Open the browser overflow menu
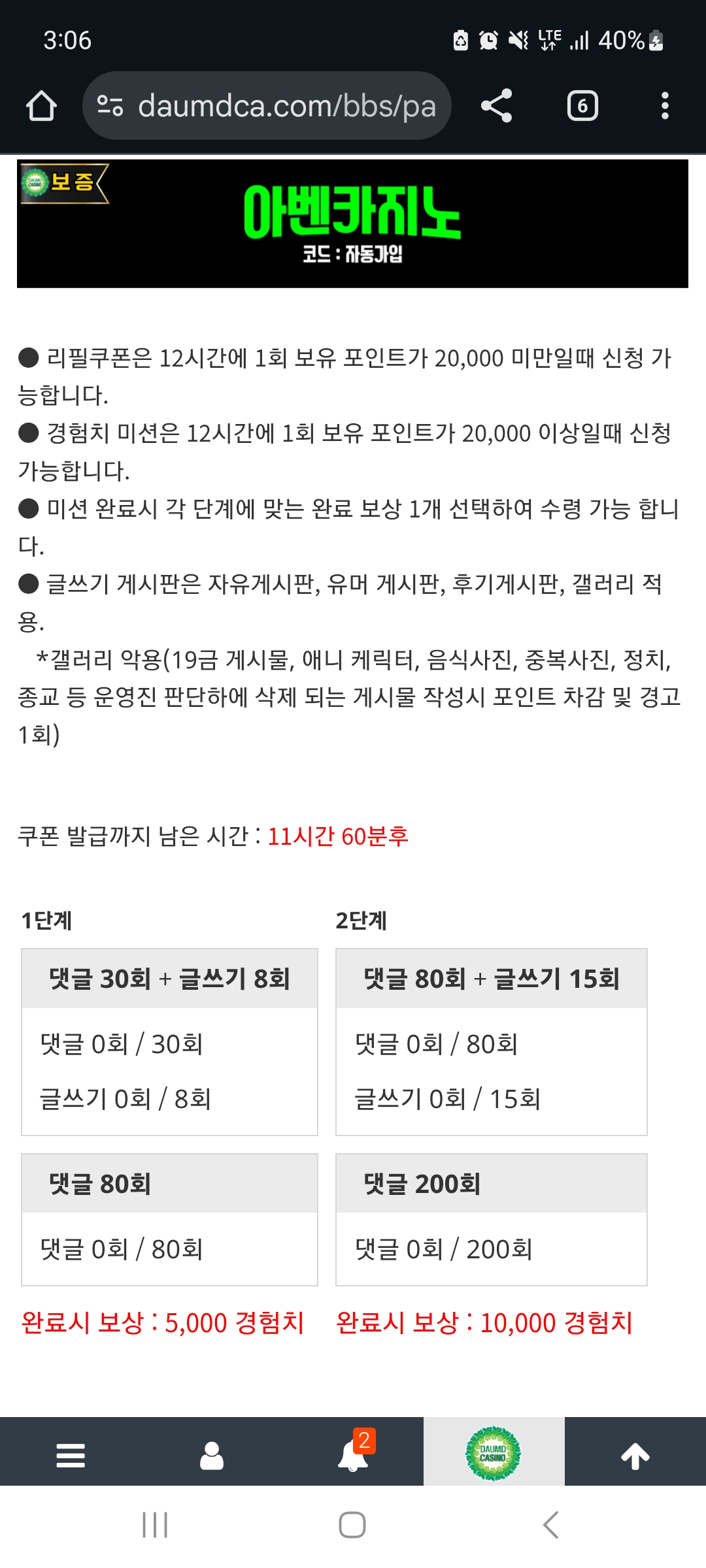This screenshot has height=1568, width=706. pos(665,106)
